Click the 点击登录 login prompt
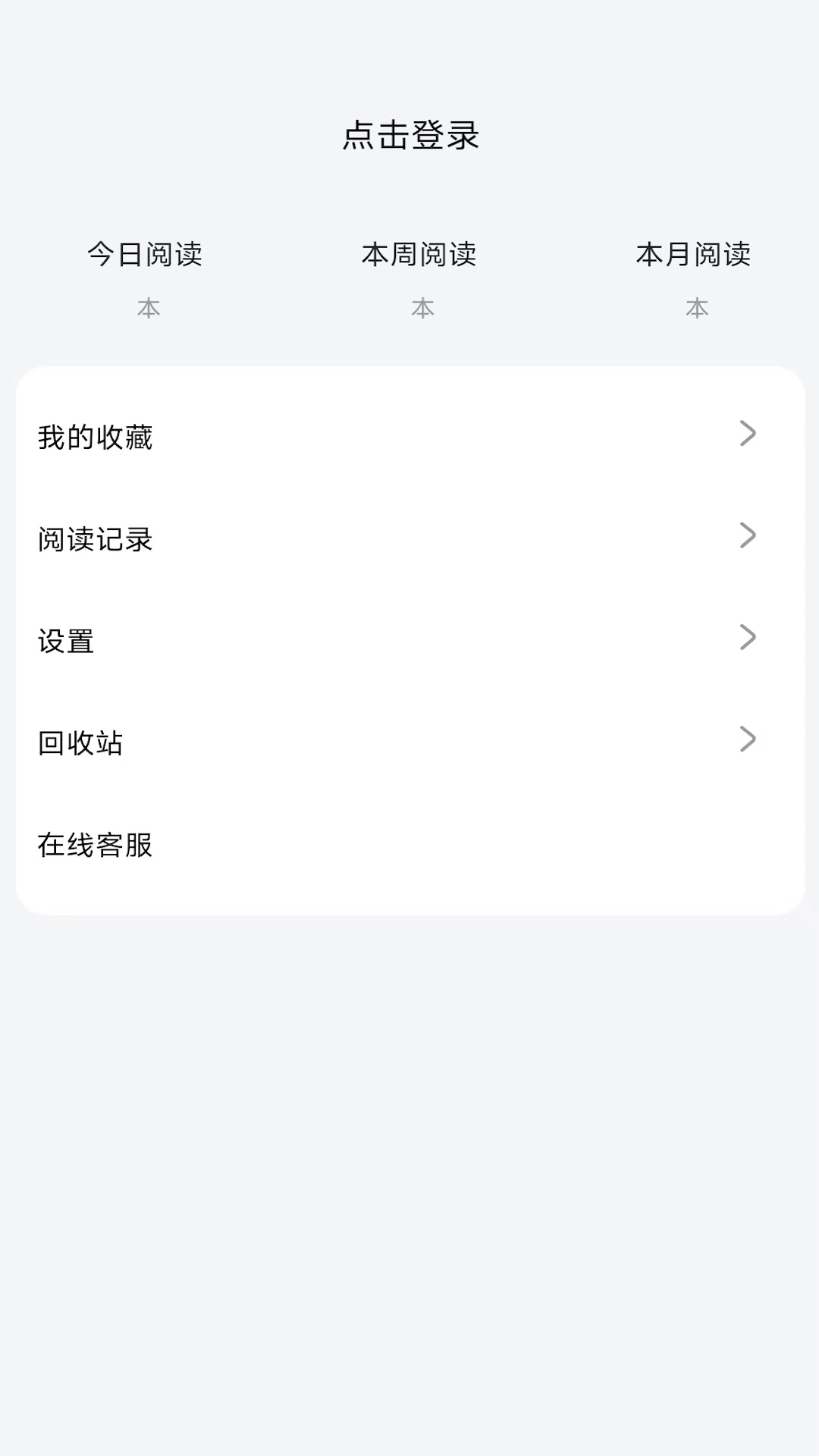The height and width of the screenshot is (1456, 819). point(409,135)
